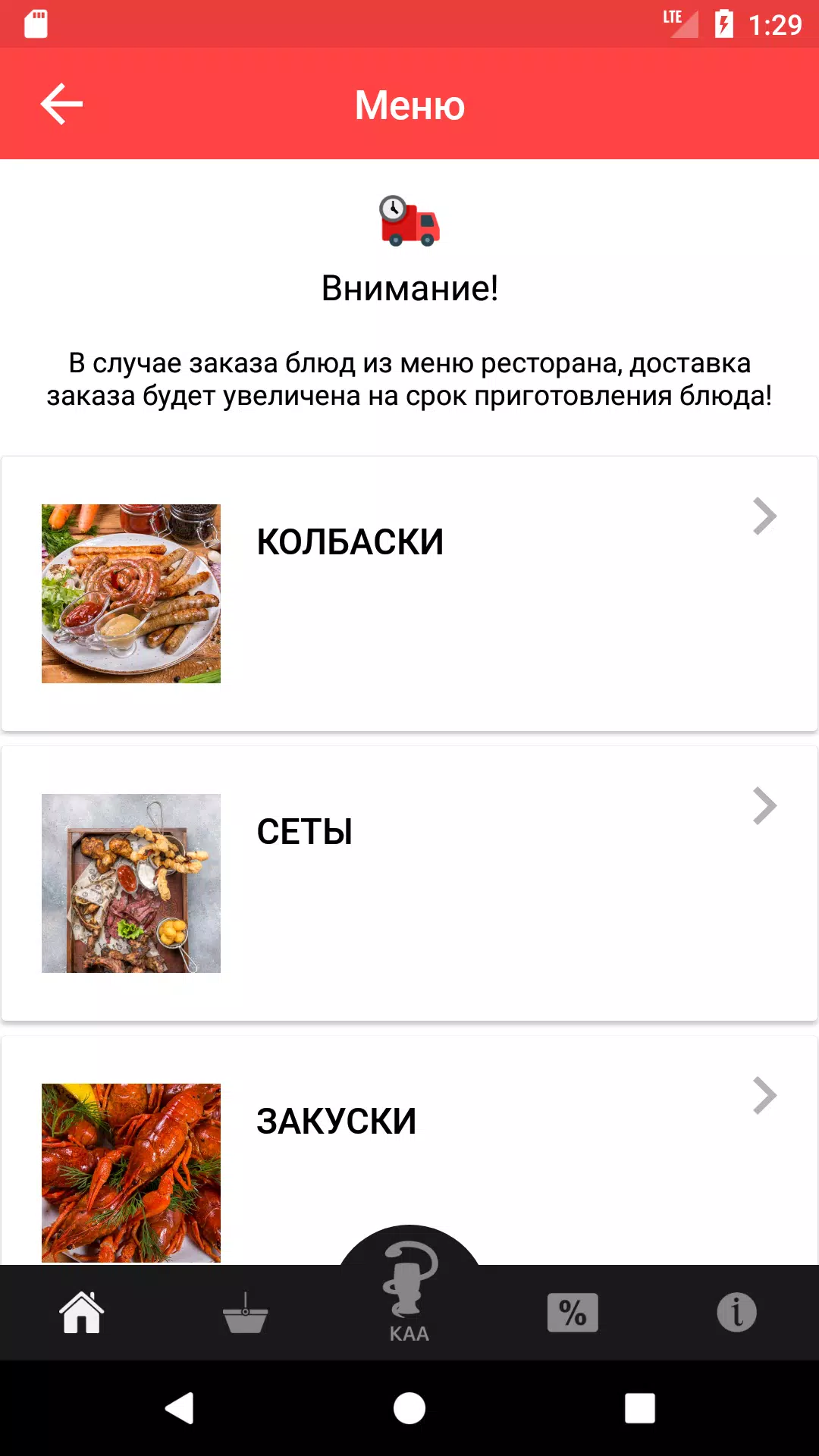Tap the central KAA logo button
The height and width of the screenshot is (1456, 819).
[x=409, y=1289]
